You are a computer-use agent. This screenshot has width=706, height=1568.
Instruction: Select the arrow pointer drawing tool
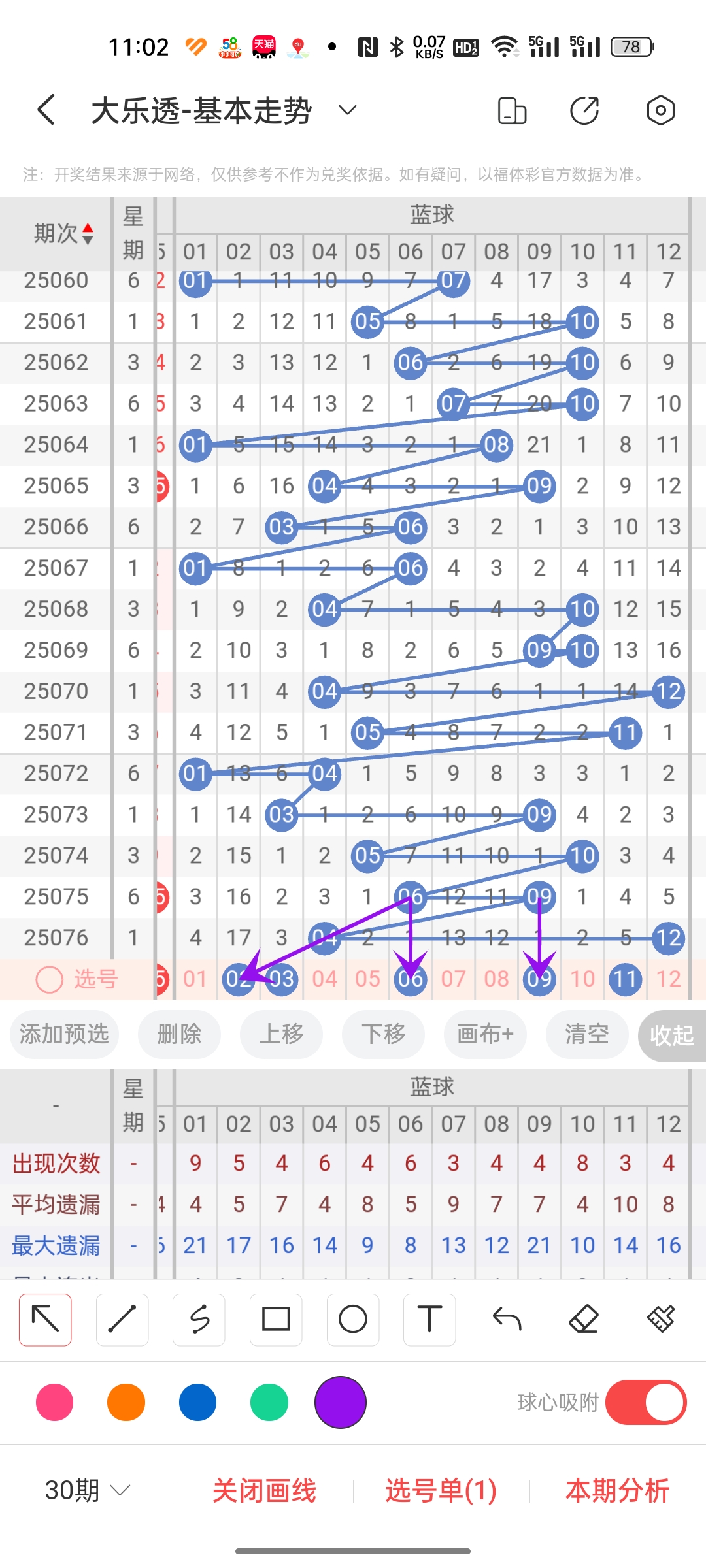[44, 1319]
